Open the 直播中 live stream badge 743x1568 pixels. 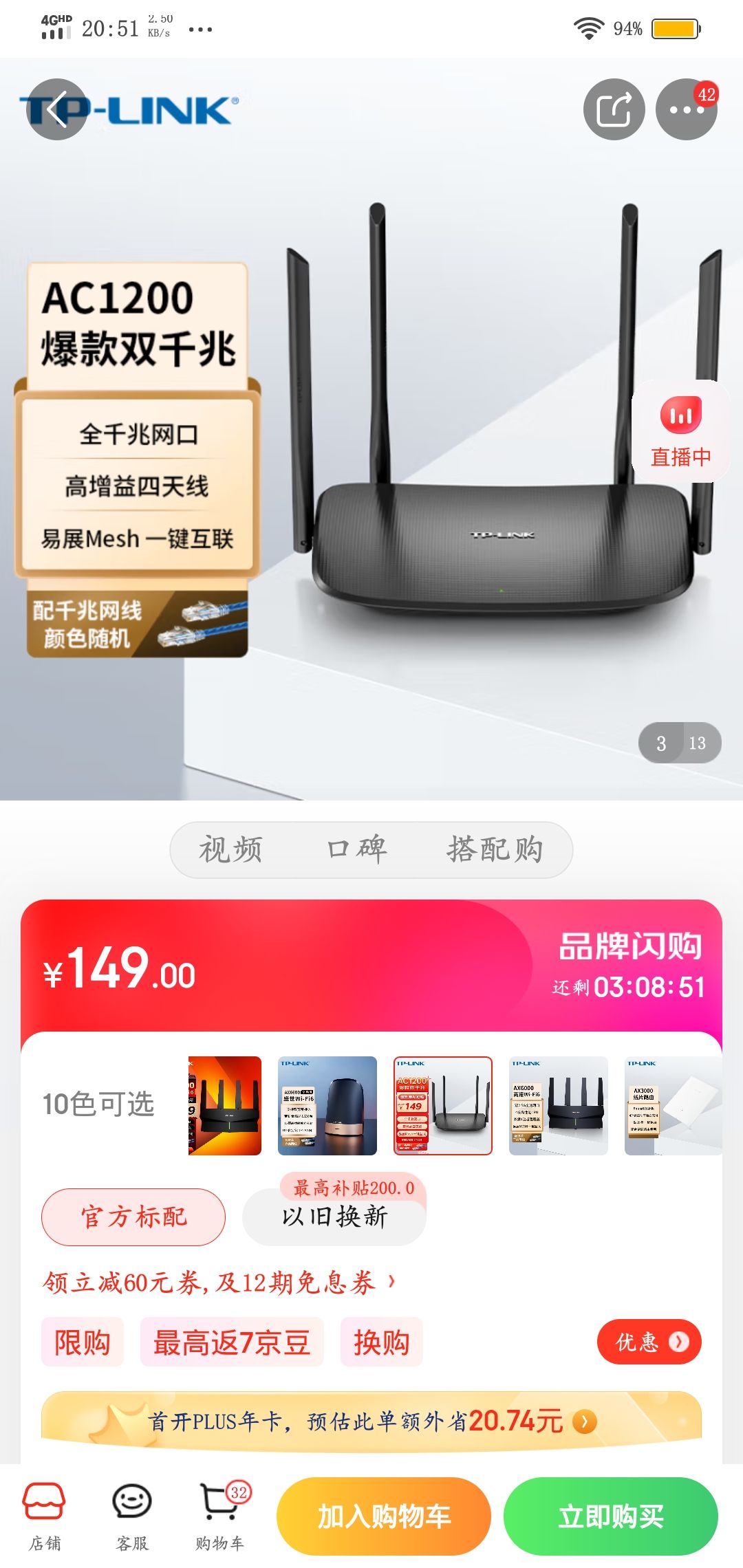point(680,431)
